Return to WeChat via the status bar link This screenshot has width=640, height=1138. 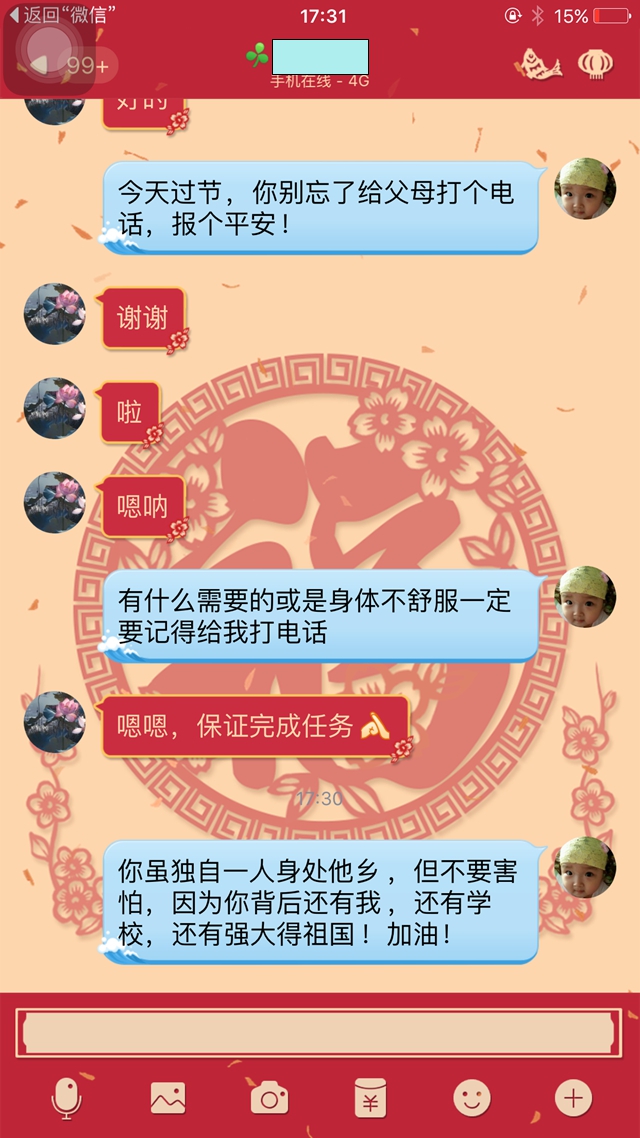60,15
